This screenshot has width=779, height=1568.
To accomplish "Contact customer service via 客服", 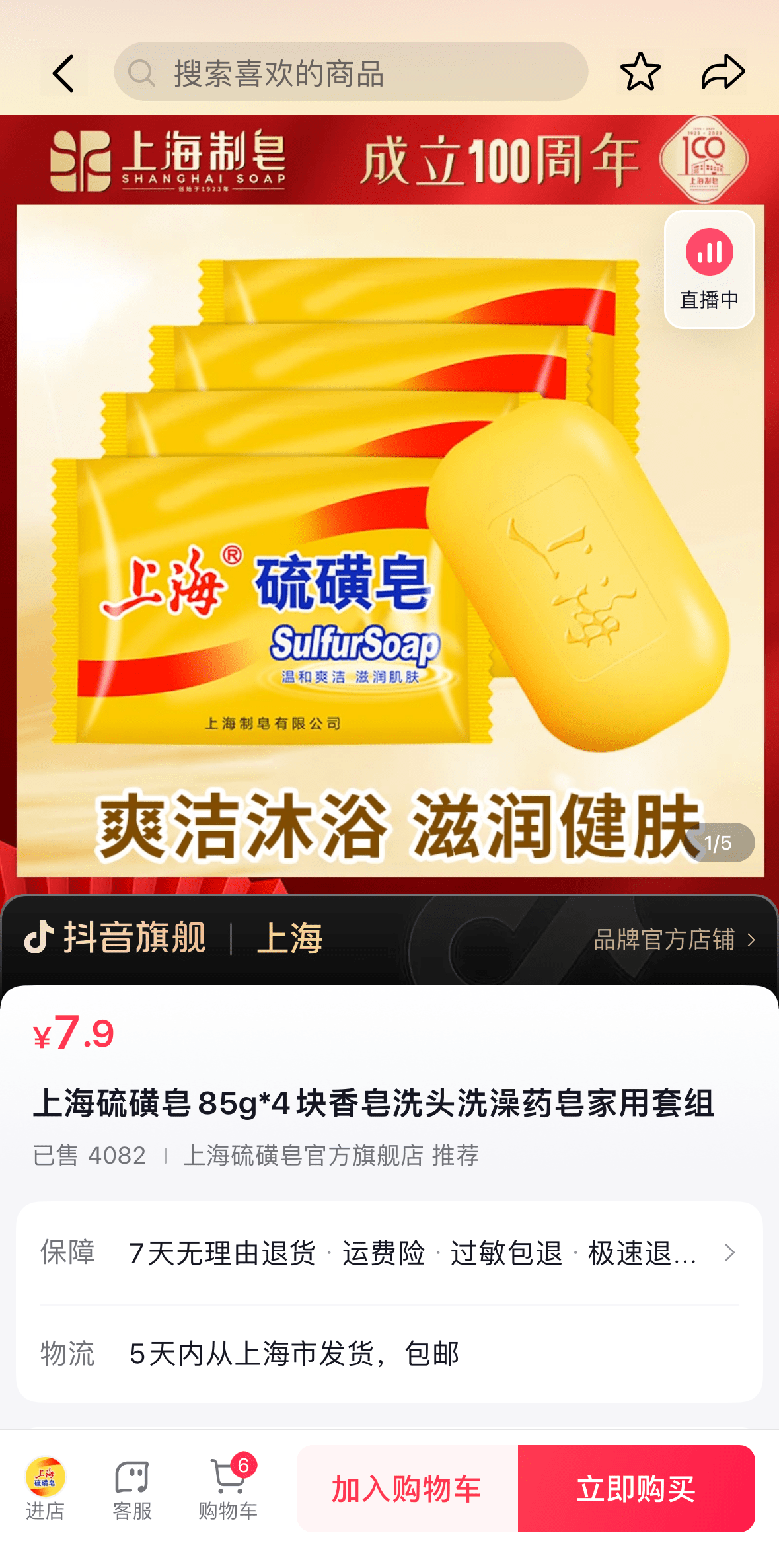I will point(132,1488).
